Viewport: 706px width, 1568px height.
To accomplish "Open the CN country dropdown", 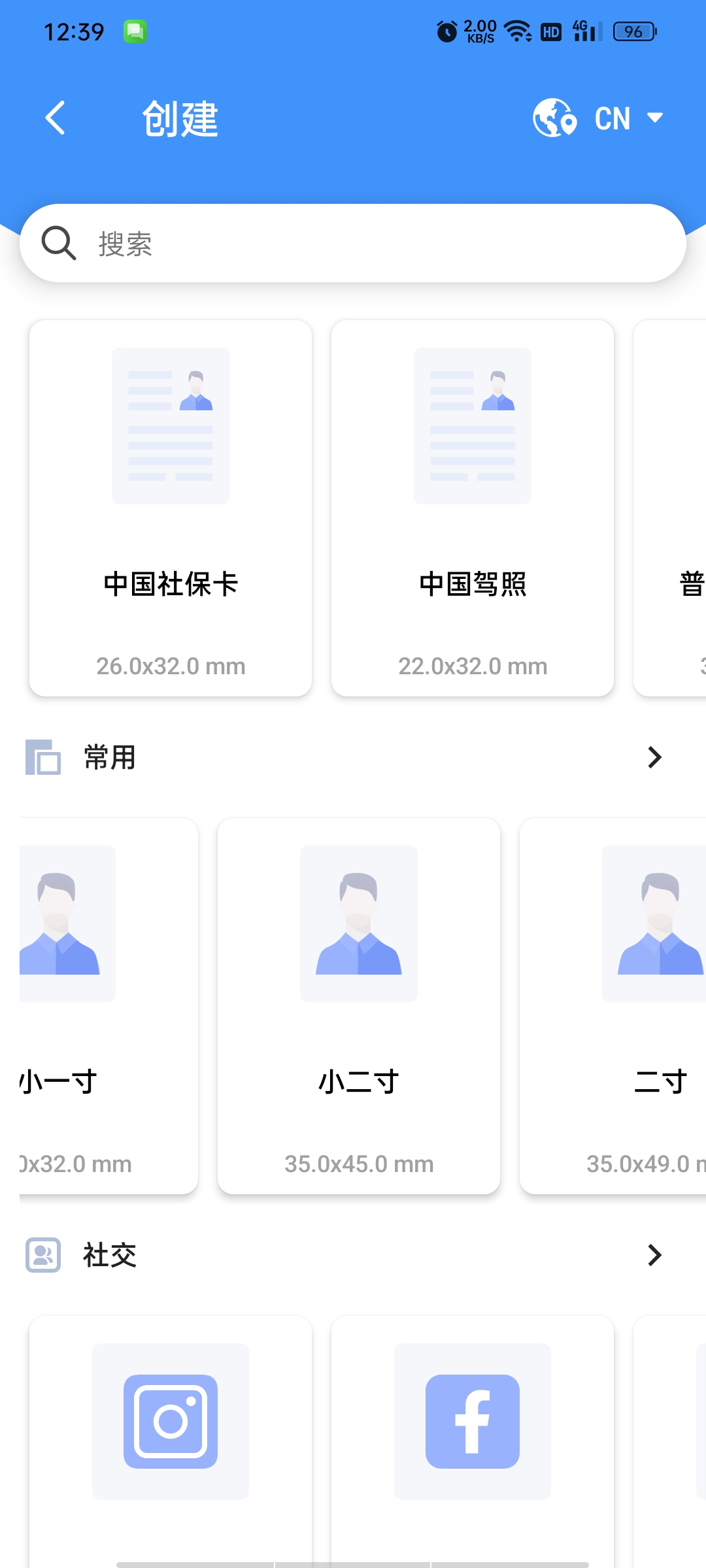I will coord(599,118).
